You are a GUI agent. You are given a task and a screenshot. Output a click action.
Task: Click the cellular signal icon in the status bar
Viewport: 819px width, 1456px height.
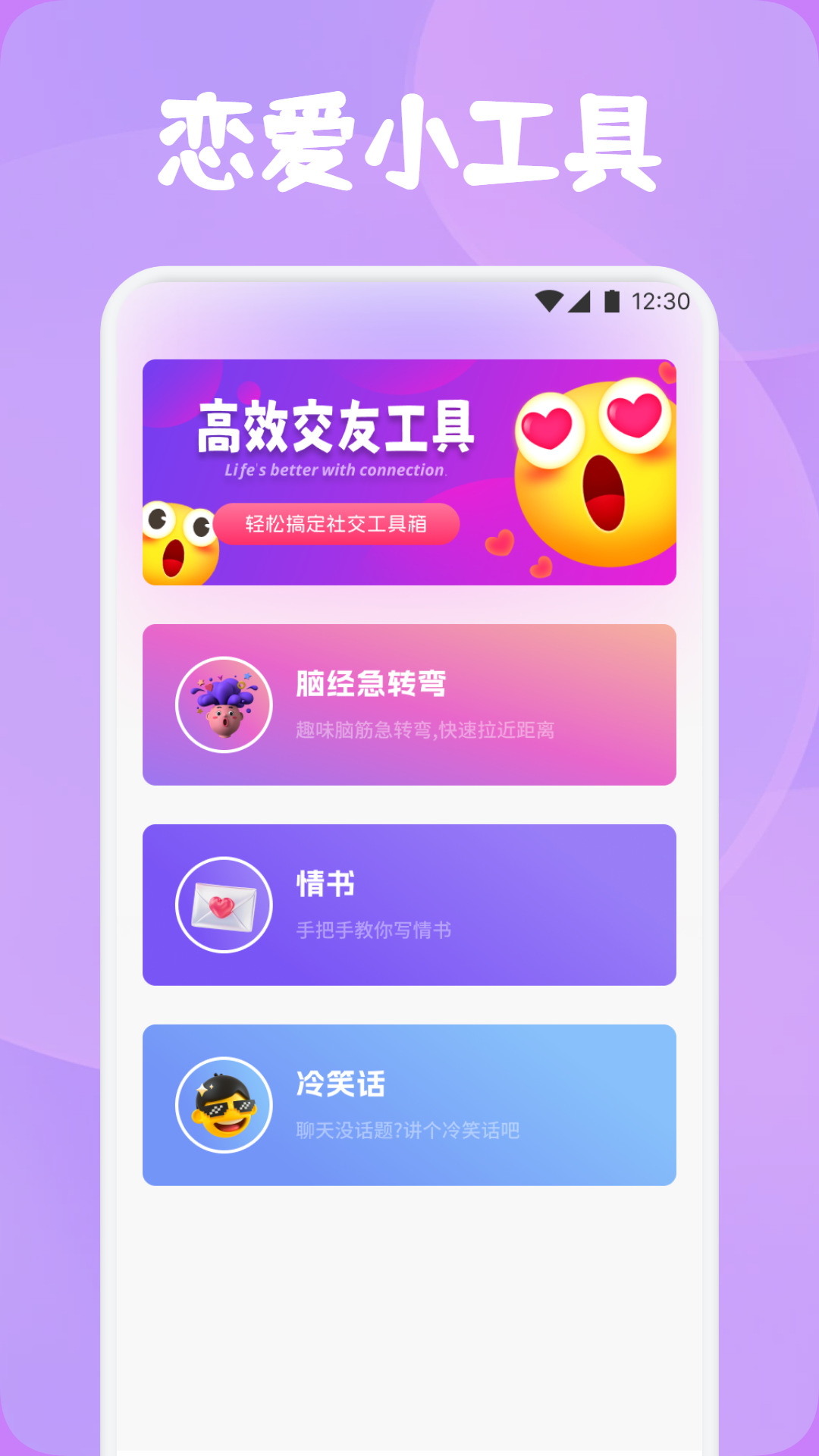(579, 300)
